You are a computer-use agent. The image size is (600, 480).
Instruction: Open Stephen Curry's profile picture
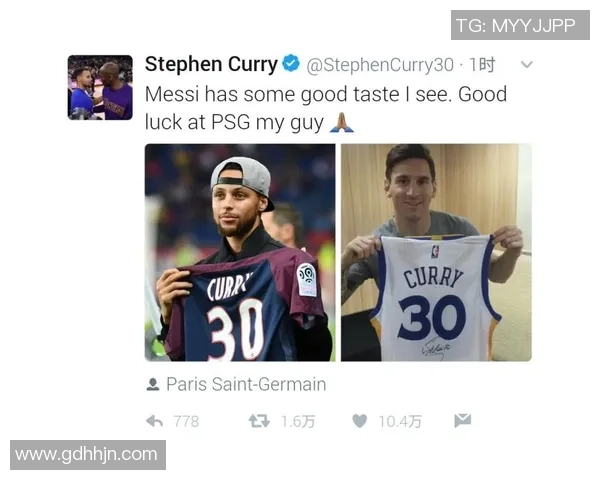click(100, 88)
